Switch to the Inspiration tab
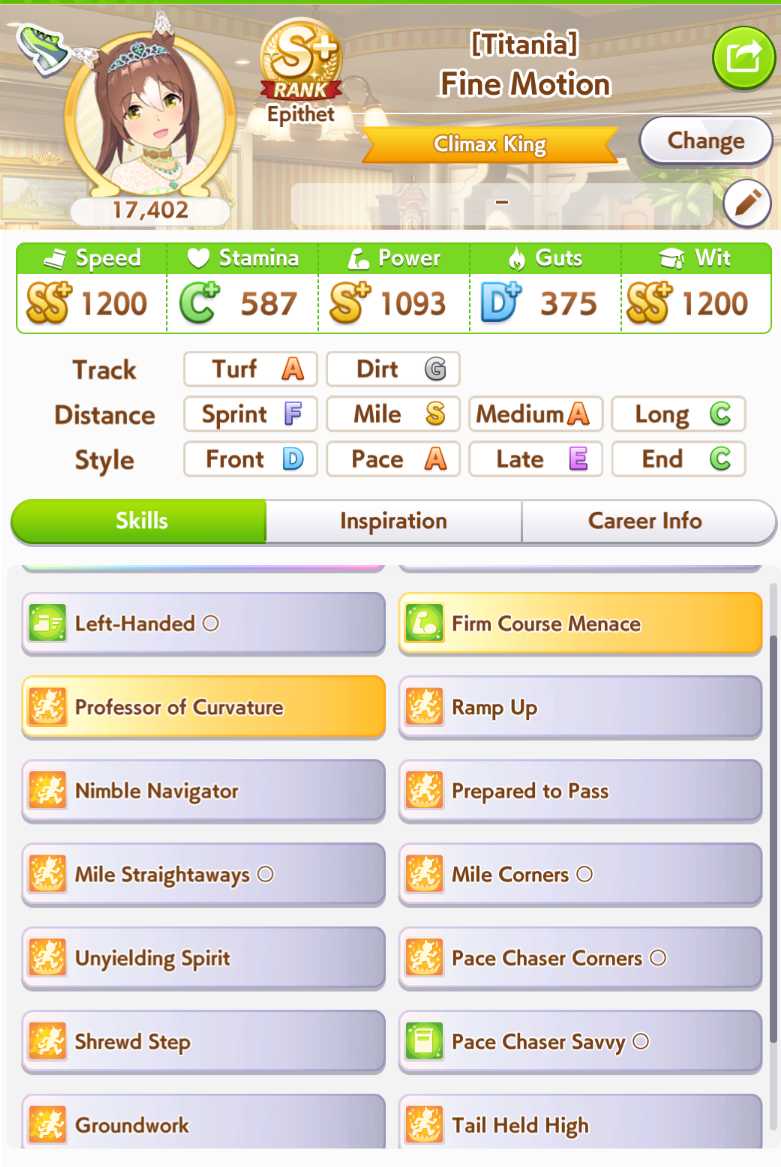The image size is (781, 1167). pyautogui.click(x=393, y=521)
